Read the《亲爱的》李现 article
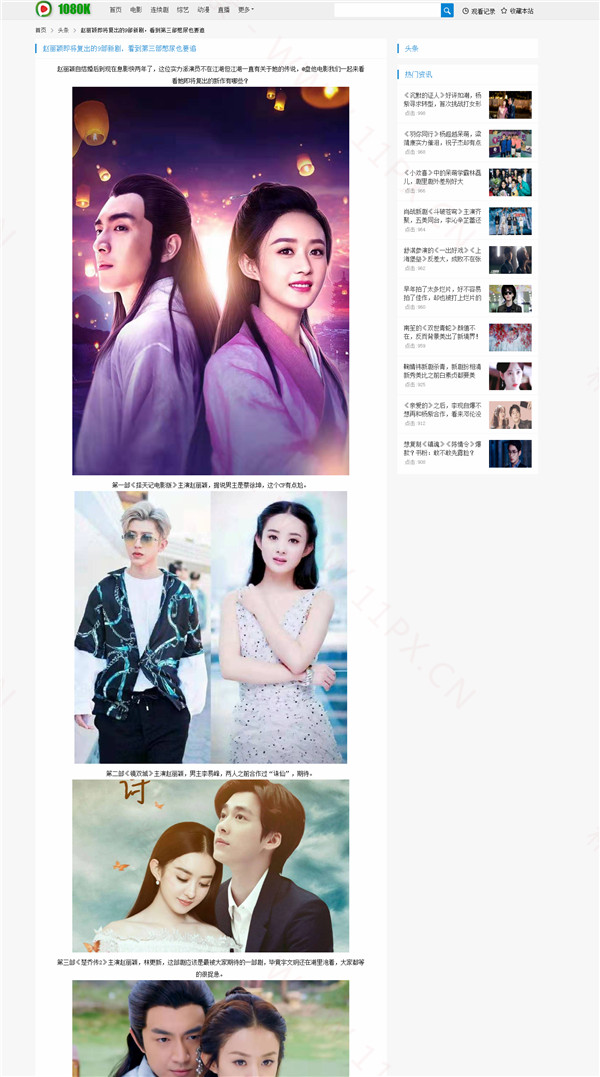Viewport: 600px width, 1077px height. point(442,409)
